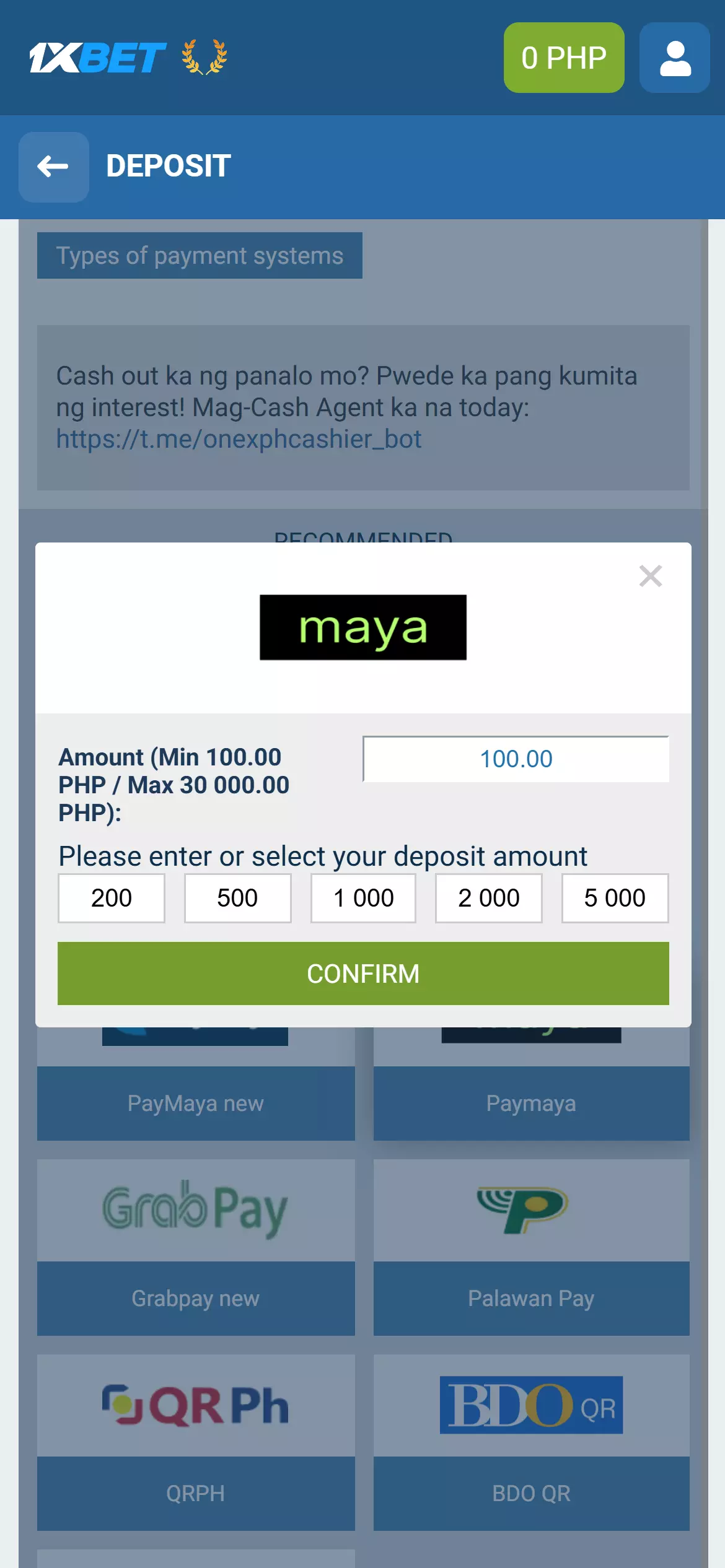Open Types of payment systems
The width and height of the screenshot is (725, 1568).
point(200,256)
